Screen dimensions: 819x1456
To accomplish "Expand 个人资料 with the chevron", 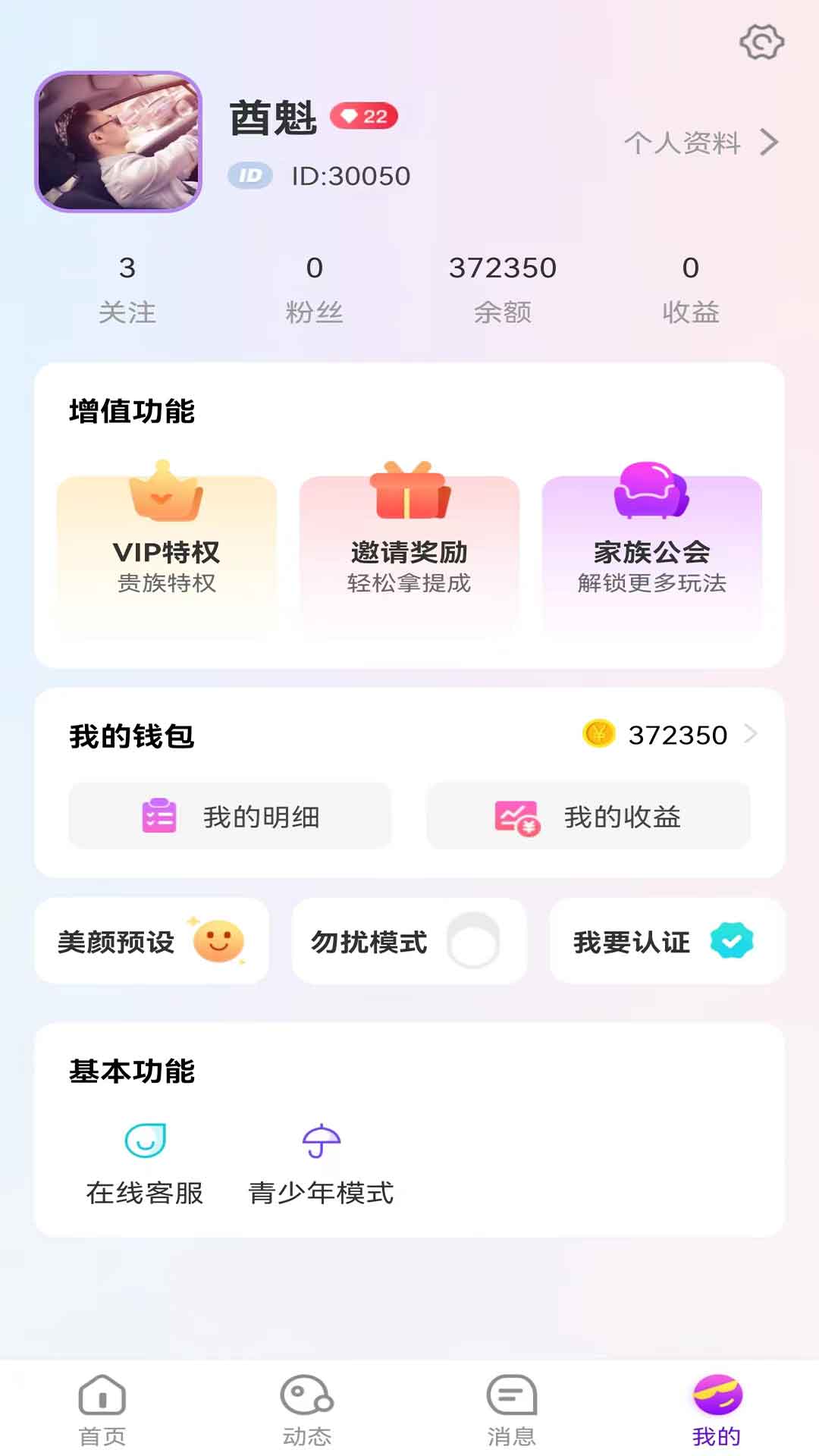I will [x=770, y=140].
